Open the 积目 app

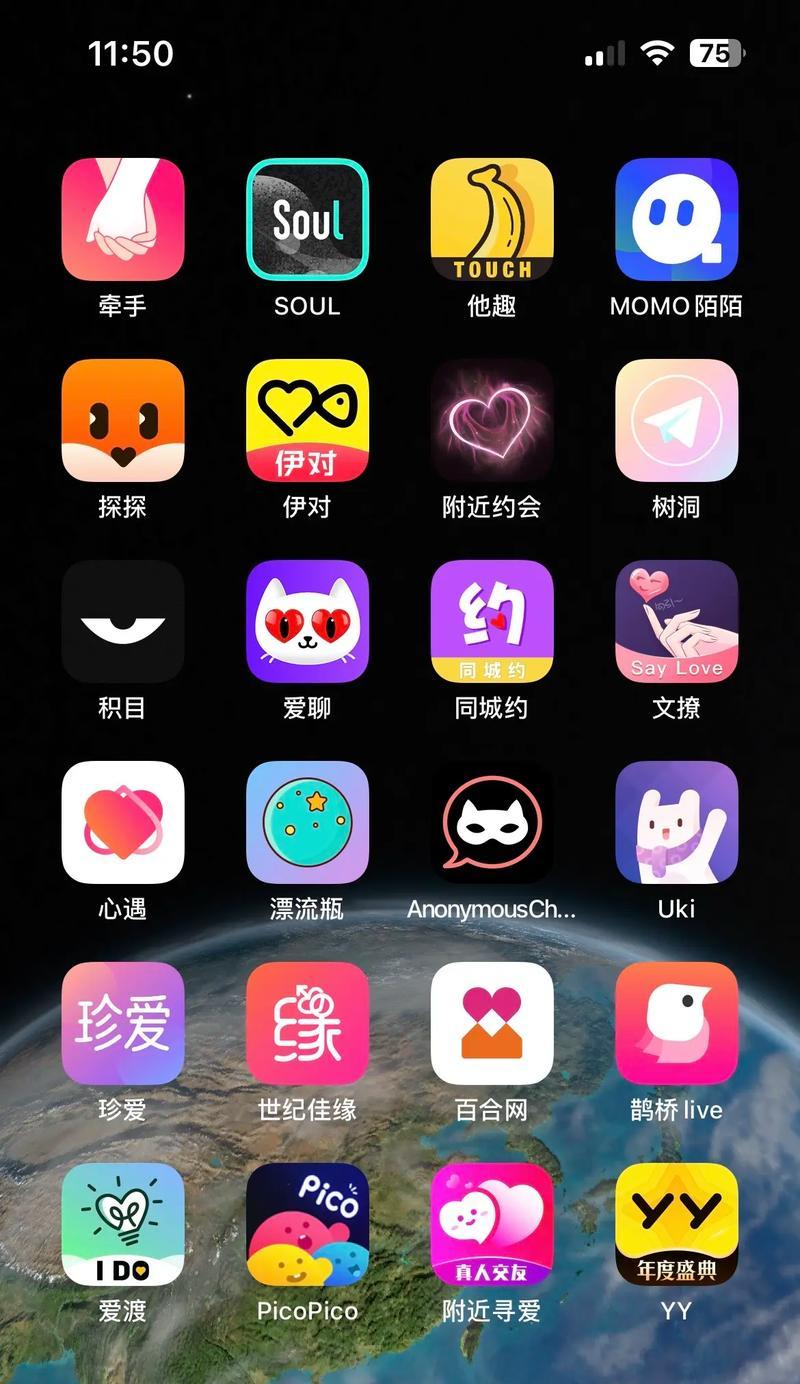tap(123, 621)
